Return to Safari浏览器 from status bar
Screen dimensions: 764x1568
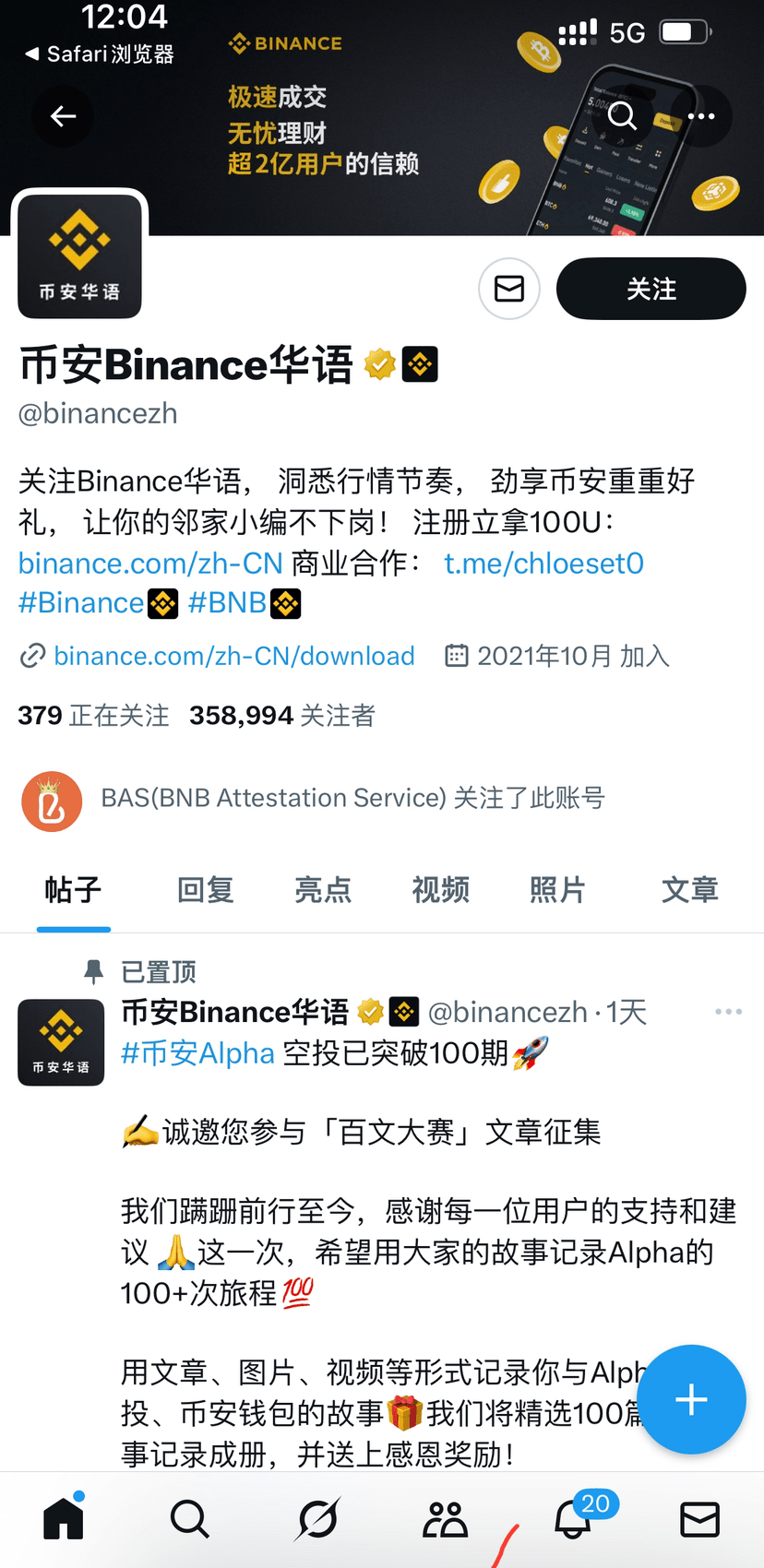(99, 54)
